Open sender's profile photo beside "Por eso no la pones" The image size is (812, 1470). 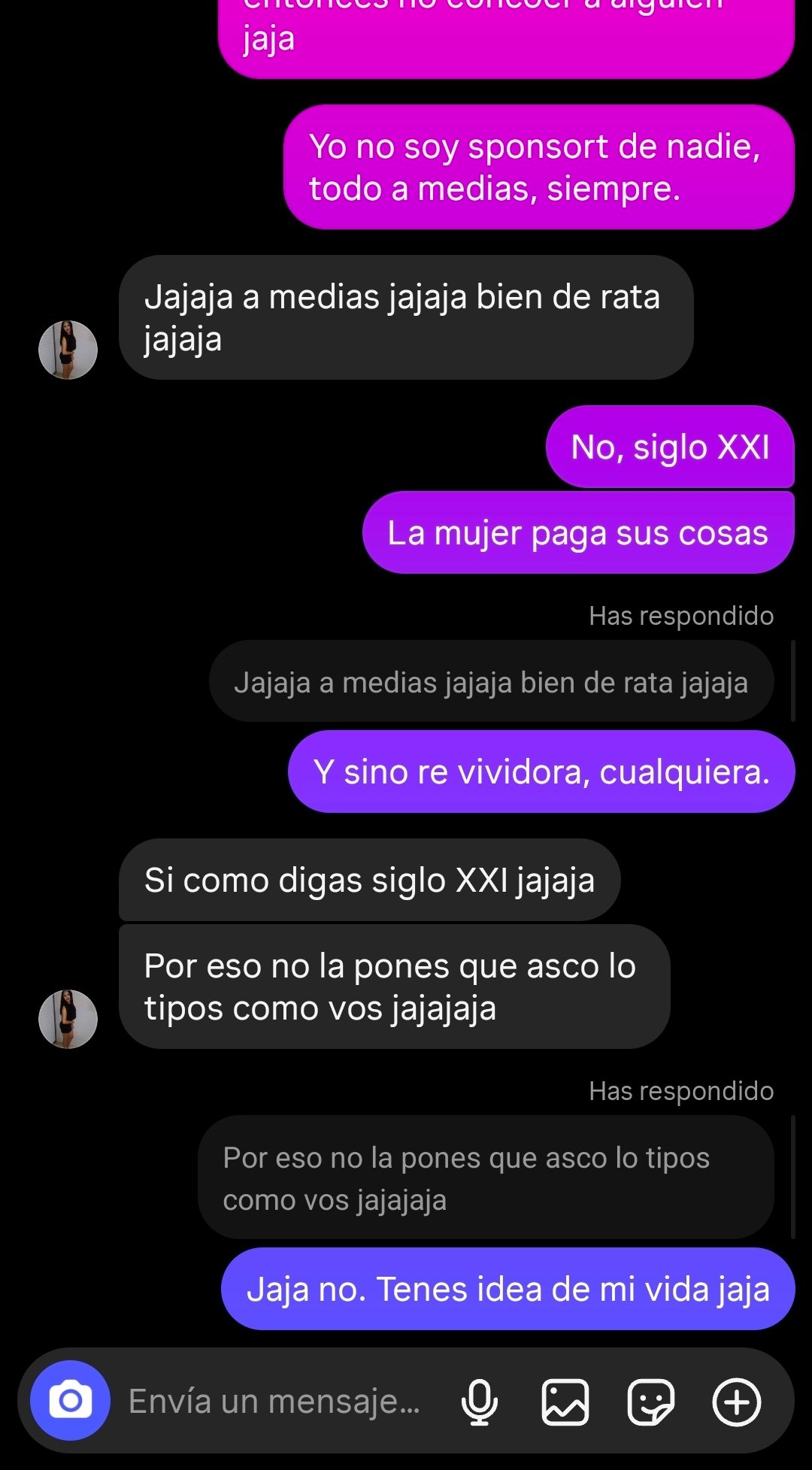coord(68,1019)
